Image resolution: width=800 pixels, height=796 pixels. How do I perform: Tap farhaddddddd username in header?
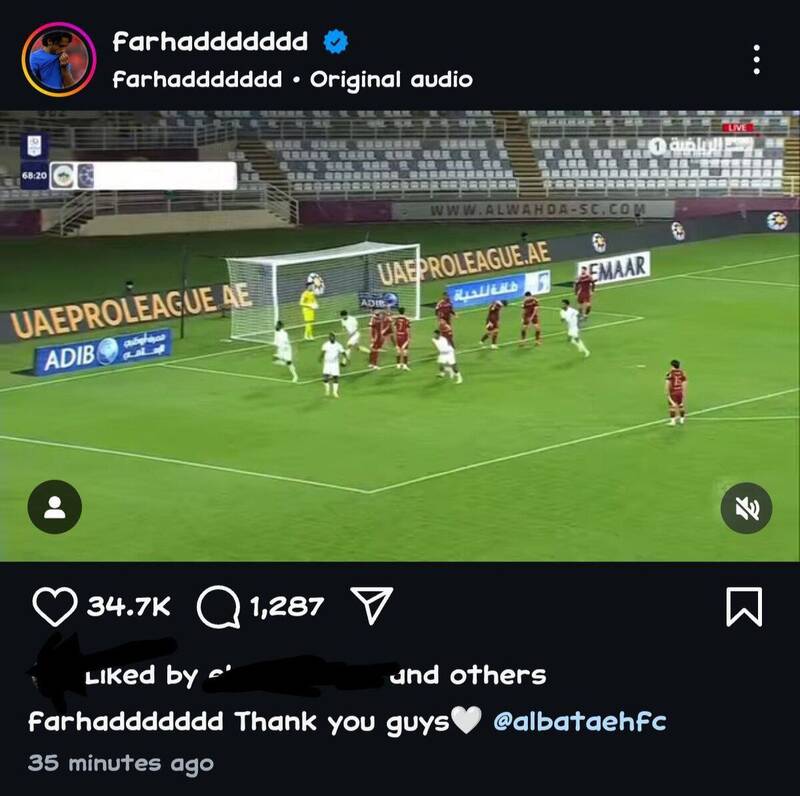210,41
